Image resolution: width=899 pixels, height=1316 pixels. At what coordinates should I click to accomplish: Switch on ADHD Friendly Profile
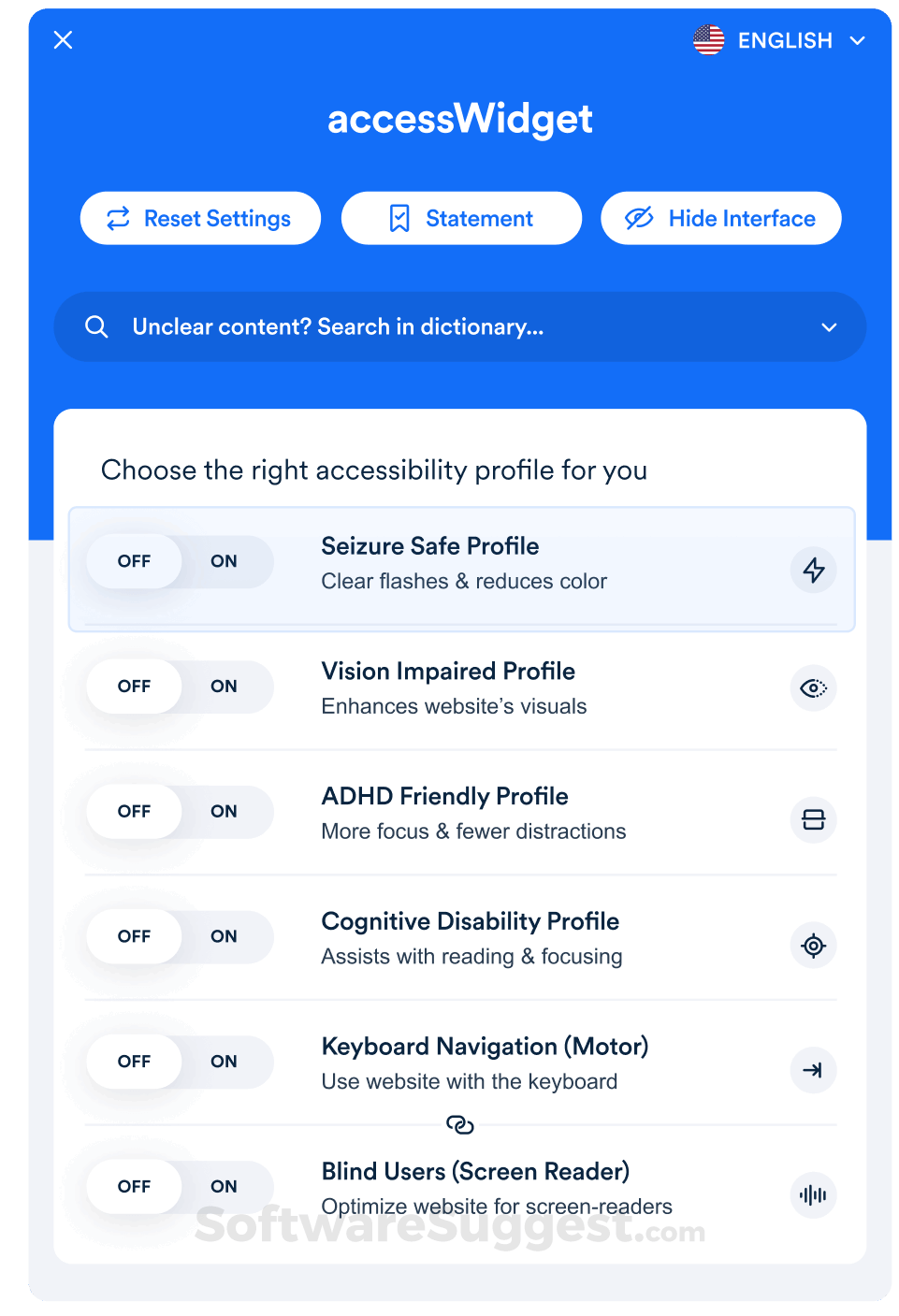point(224,811)
